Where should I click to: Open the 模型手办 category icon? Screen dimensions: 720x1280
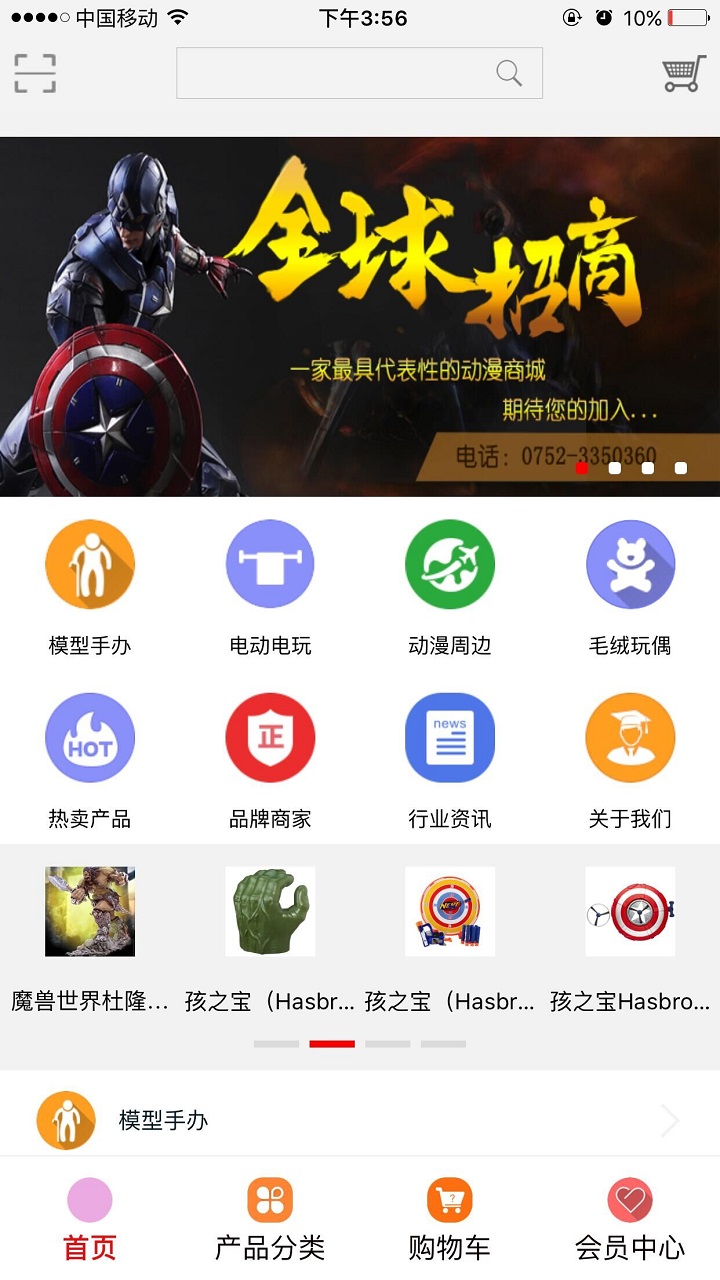tap(90, 565)
